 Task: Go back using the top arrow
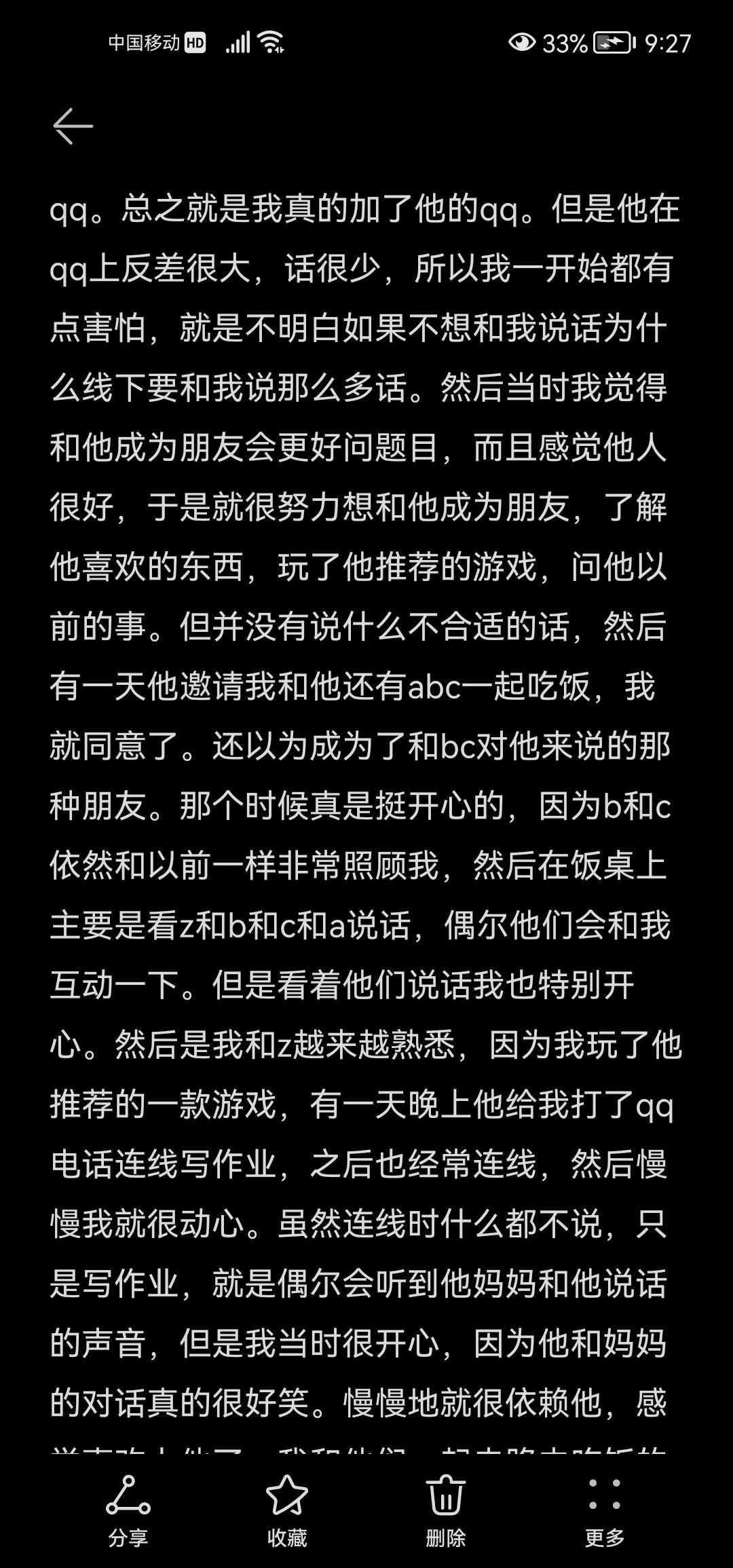coord(73,126)
